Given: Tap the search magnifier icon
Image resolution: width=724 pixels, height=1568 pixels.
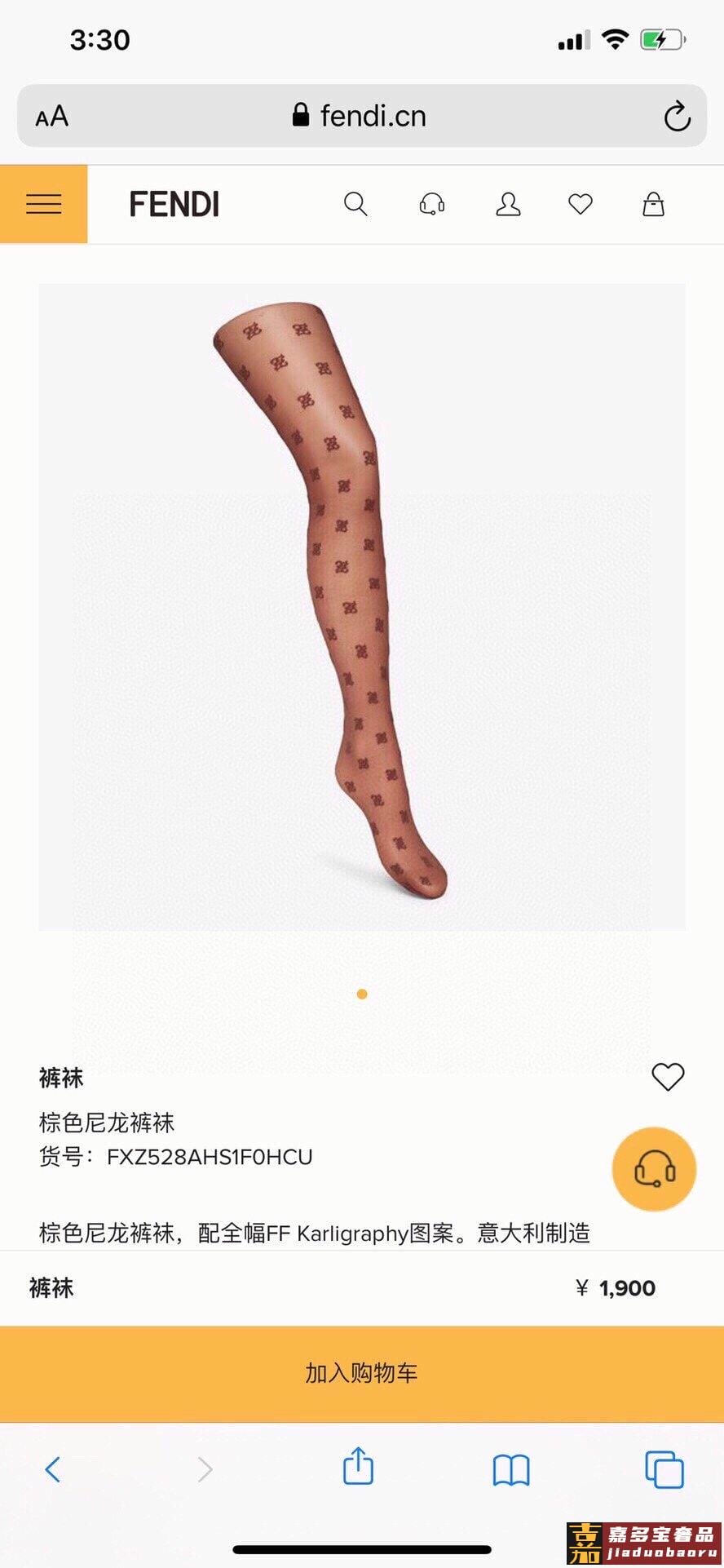Looking at the screenshot, I should (x=355, y=204).
